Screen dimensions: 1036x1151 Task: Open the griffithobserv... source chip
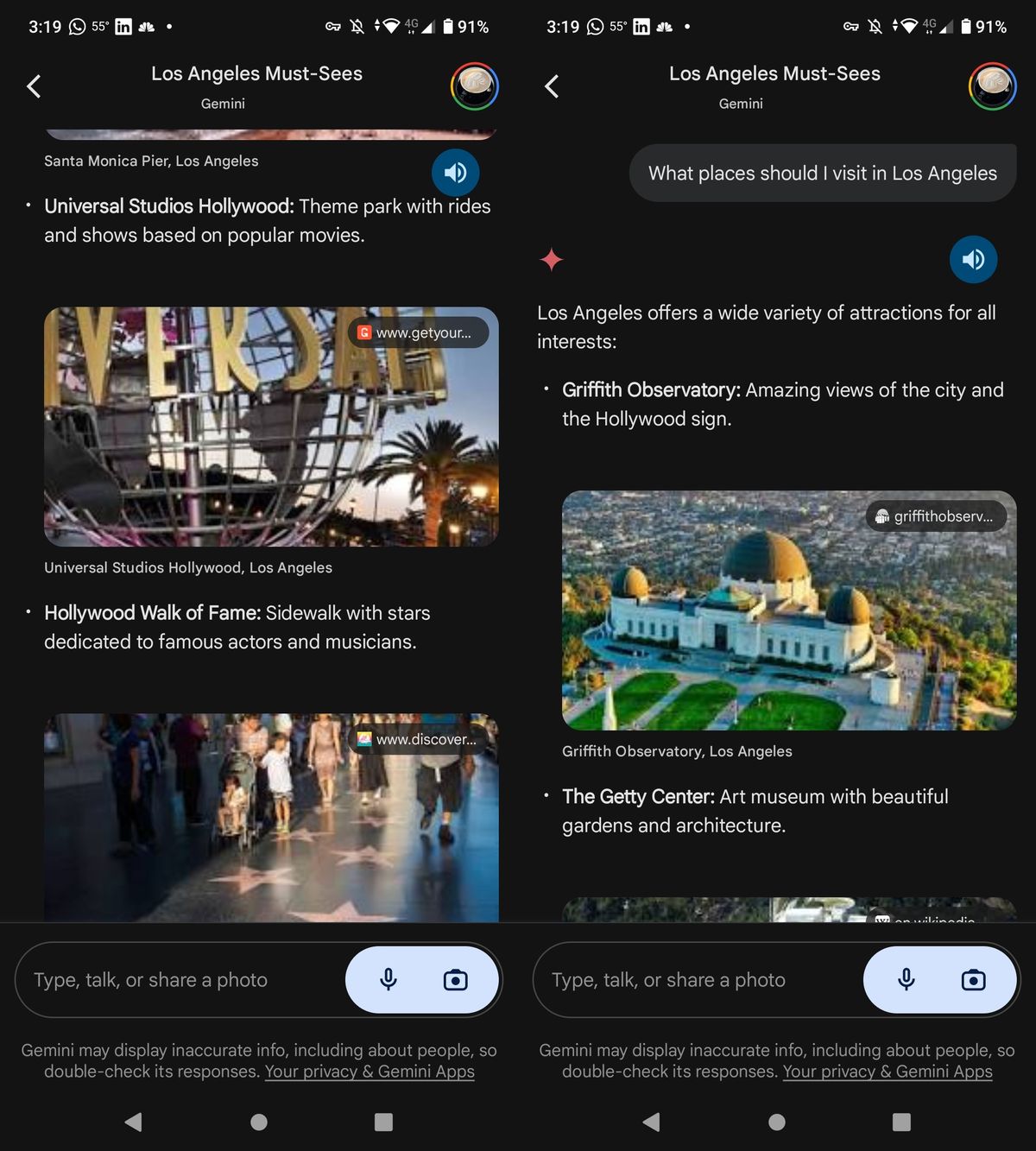[x=936, y=516]
